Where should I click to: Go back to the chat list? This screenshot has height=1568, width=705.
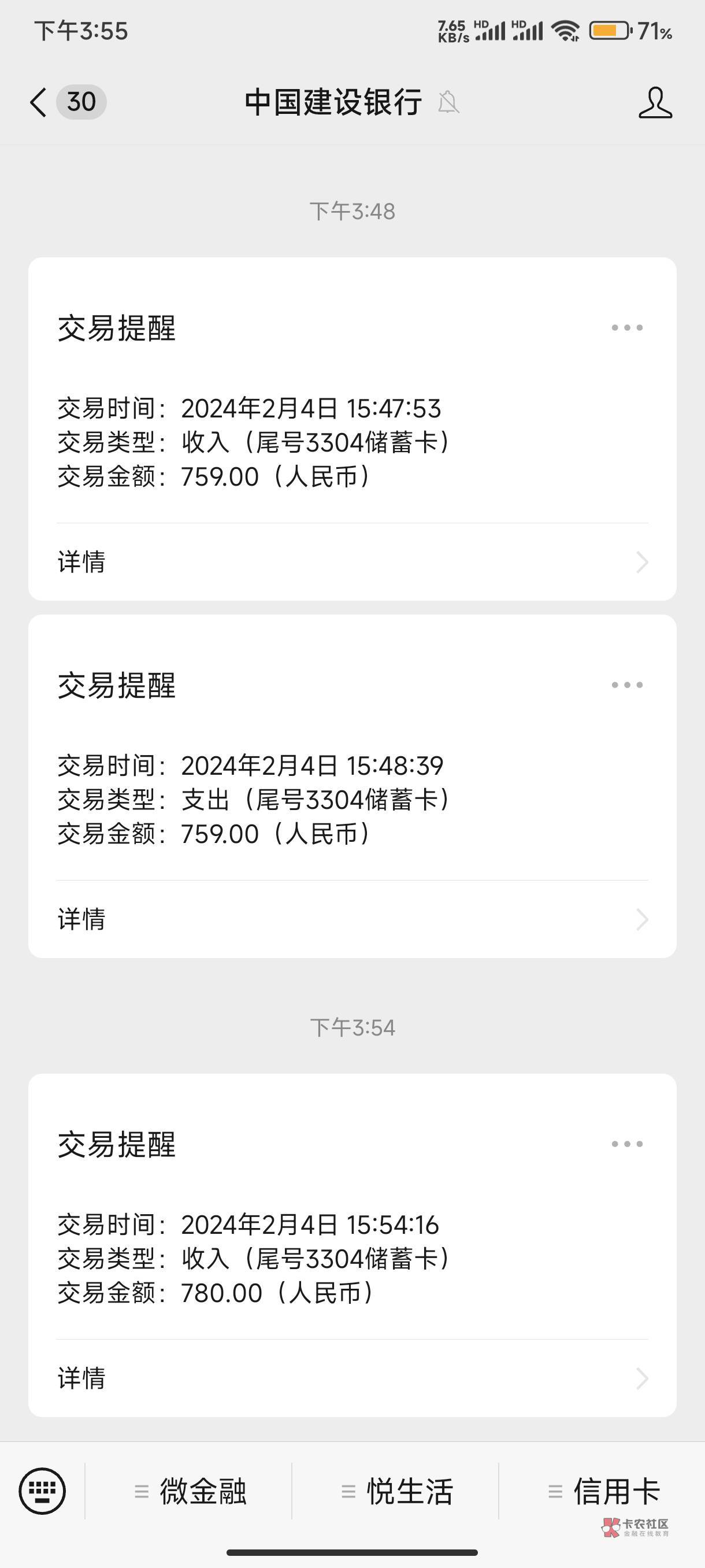[39, 102]
